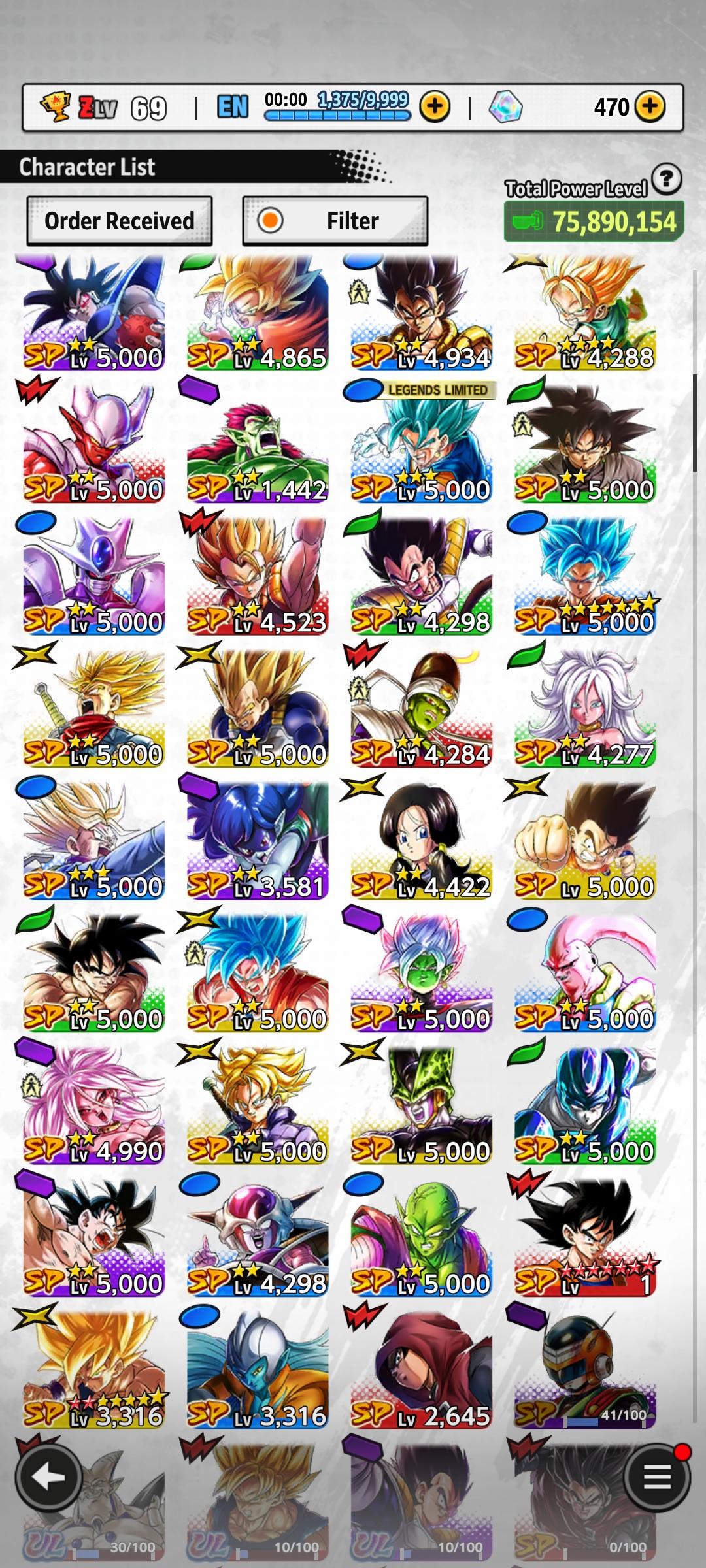This screenshot has width=706, height=1568.
Task: View the Lv 1,442 green character
Action: pos(258,443)
